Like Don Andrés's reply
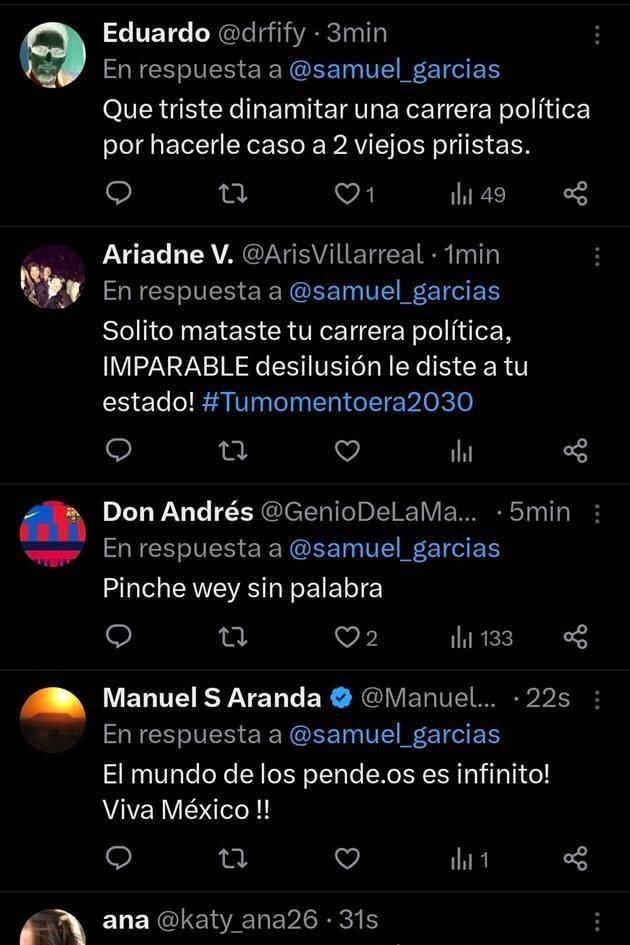This screenshot has height=945, width=630. (x=346, y=637)
